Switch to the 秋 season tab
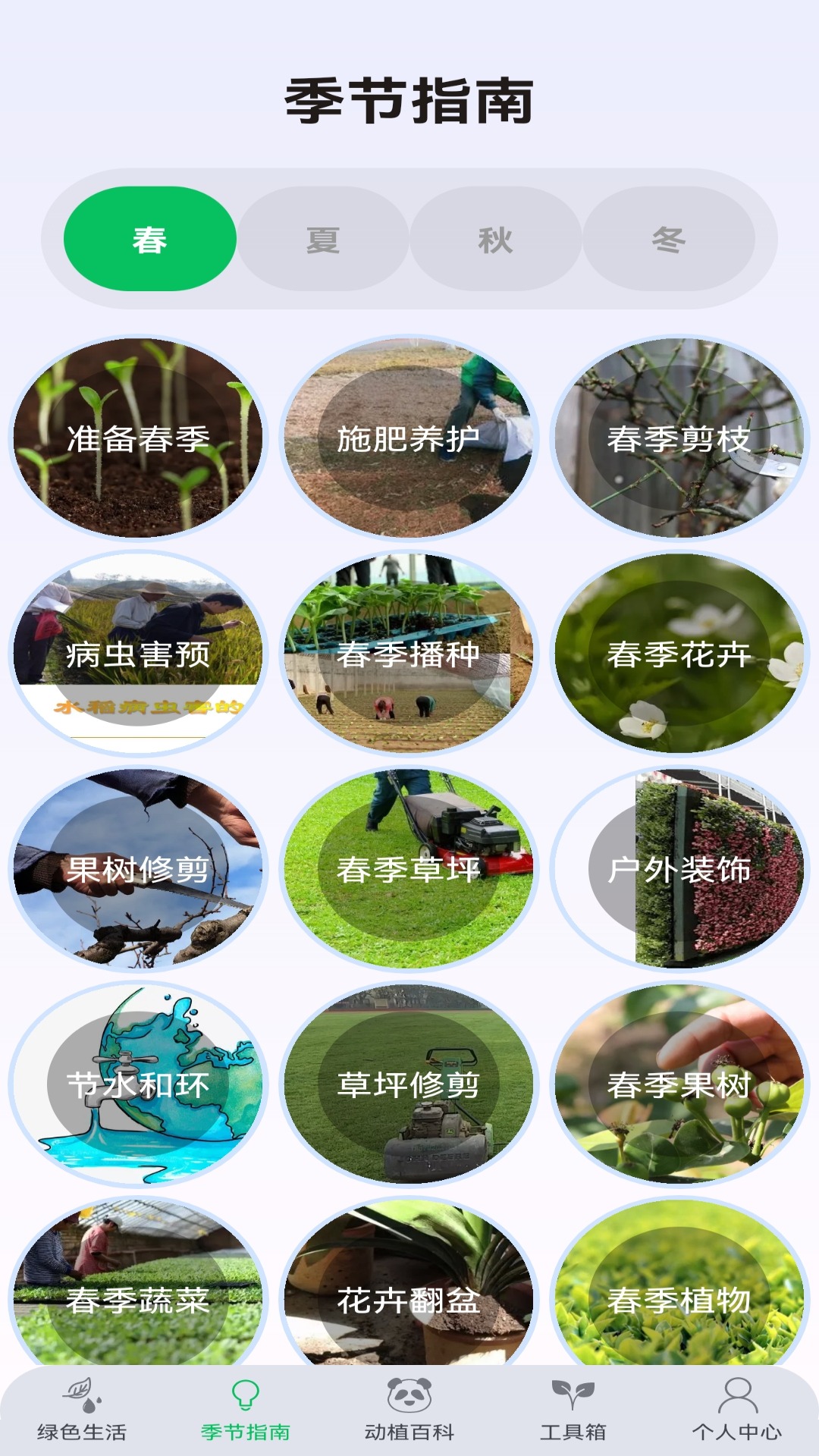Screen dimensions: 819x1456 click(x=495, y=240)
